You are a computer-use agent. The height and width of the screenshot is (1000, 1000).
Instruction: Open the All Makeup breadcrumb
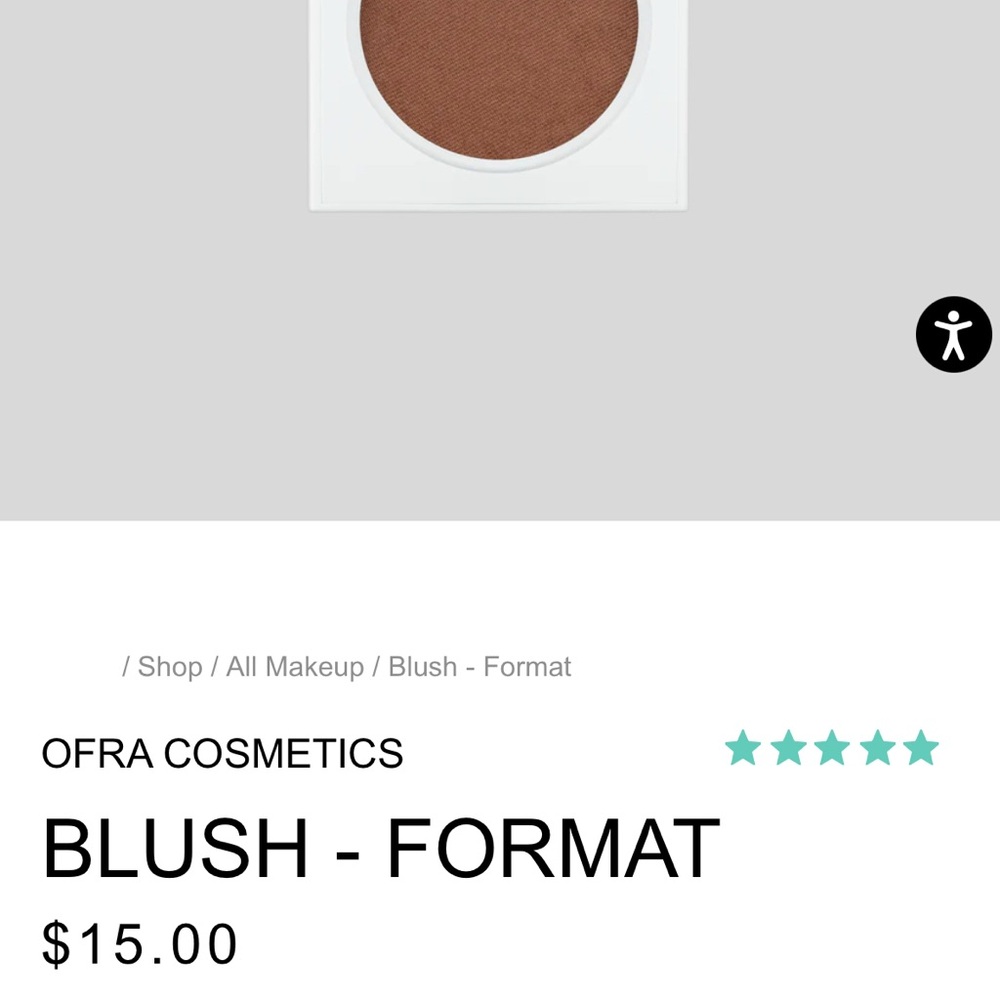coord(294,667)
